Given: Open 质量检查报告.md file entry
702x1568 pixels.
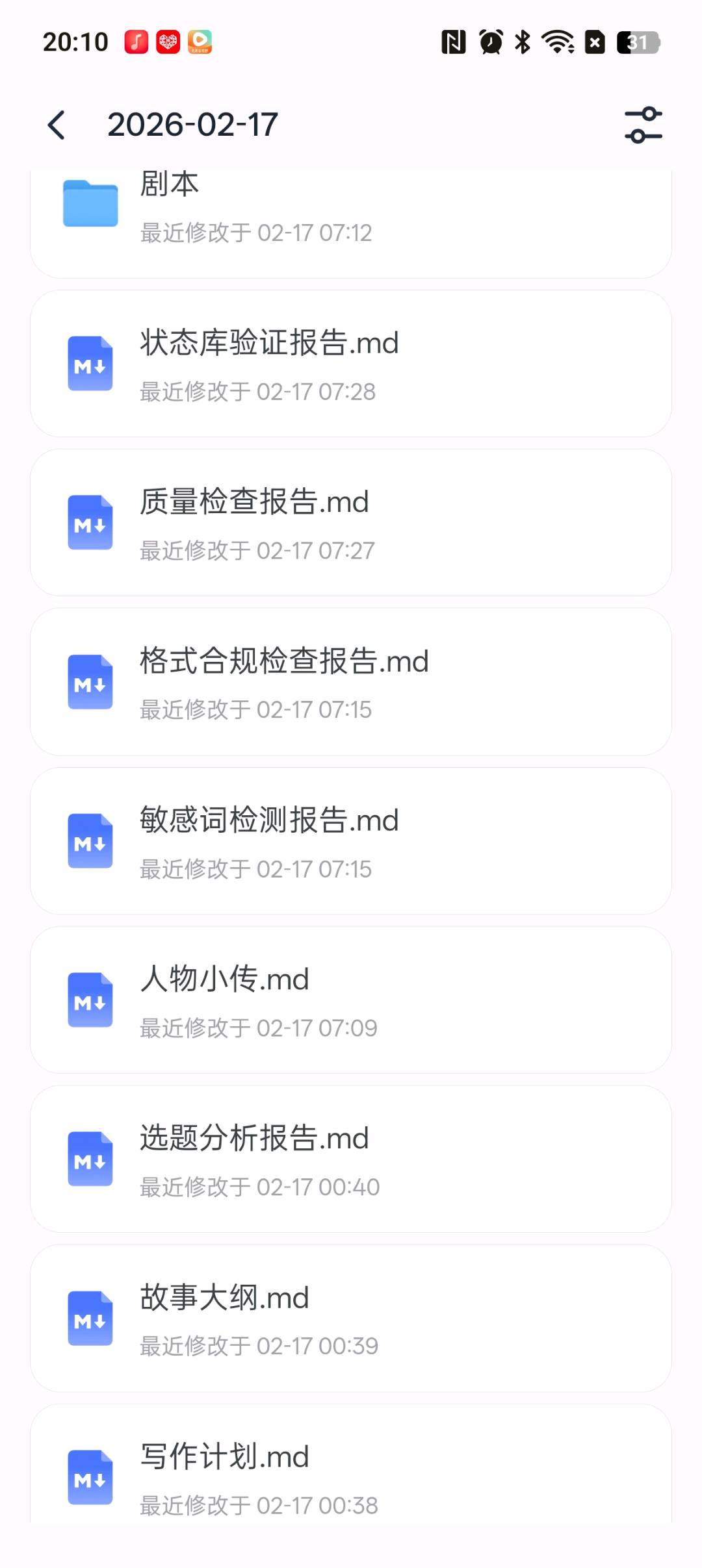Looking at the screenshot, I should tap(351, 522).
